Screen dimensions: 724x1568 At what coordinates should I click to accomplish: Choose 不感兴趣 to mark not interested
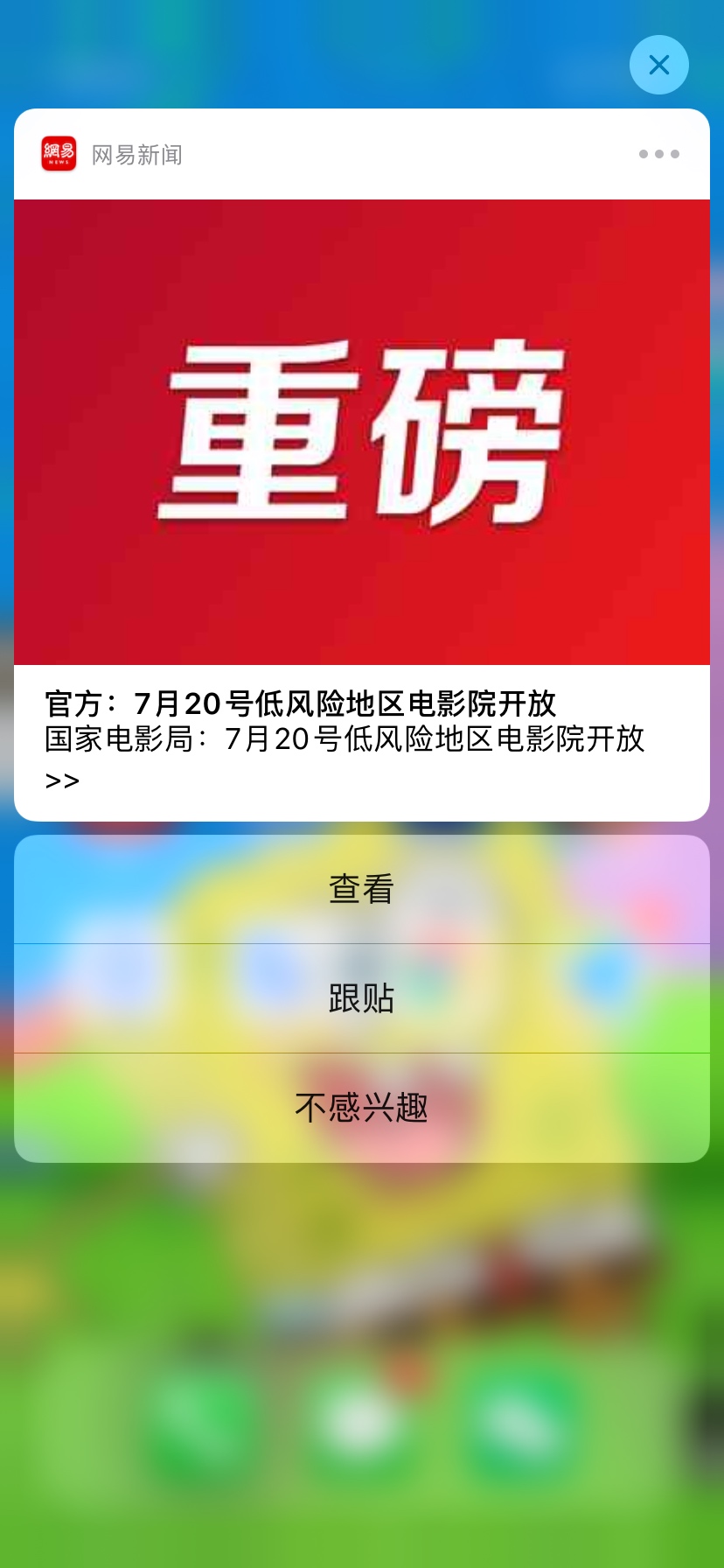(x=362, y=1108)
